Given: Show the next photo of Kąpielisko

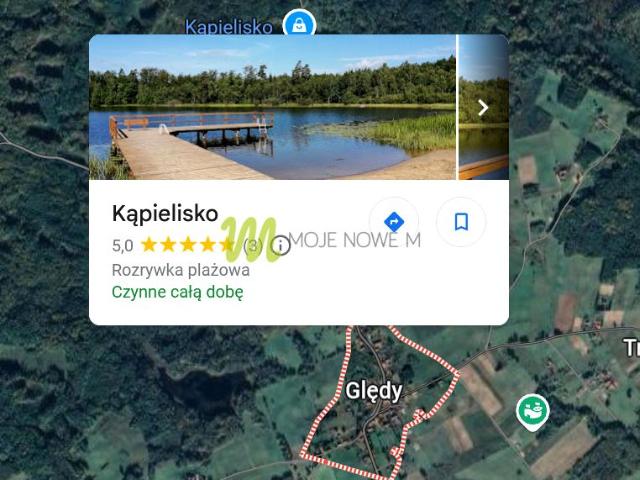Looking at the screenshot, I should (x=483, y=108).
